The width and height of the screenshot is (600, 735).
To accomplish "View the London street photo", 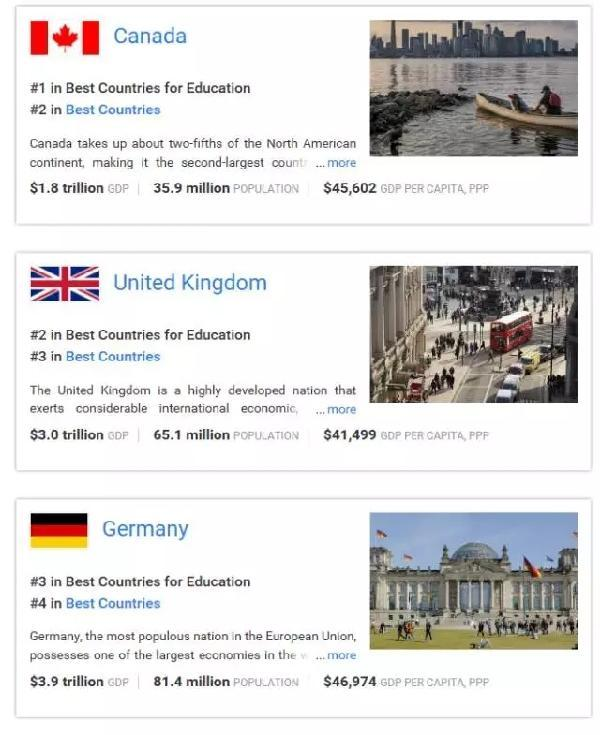I will 473,334.
